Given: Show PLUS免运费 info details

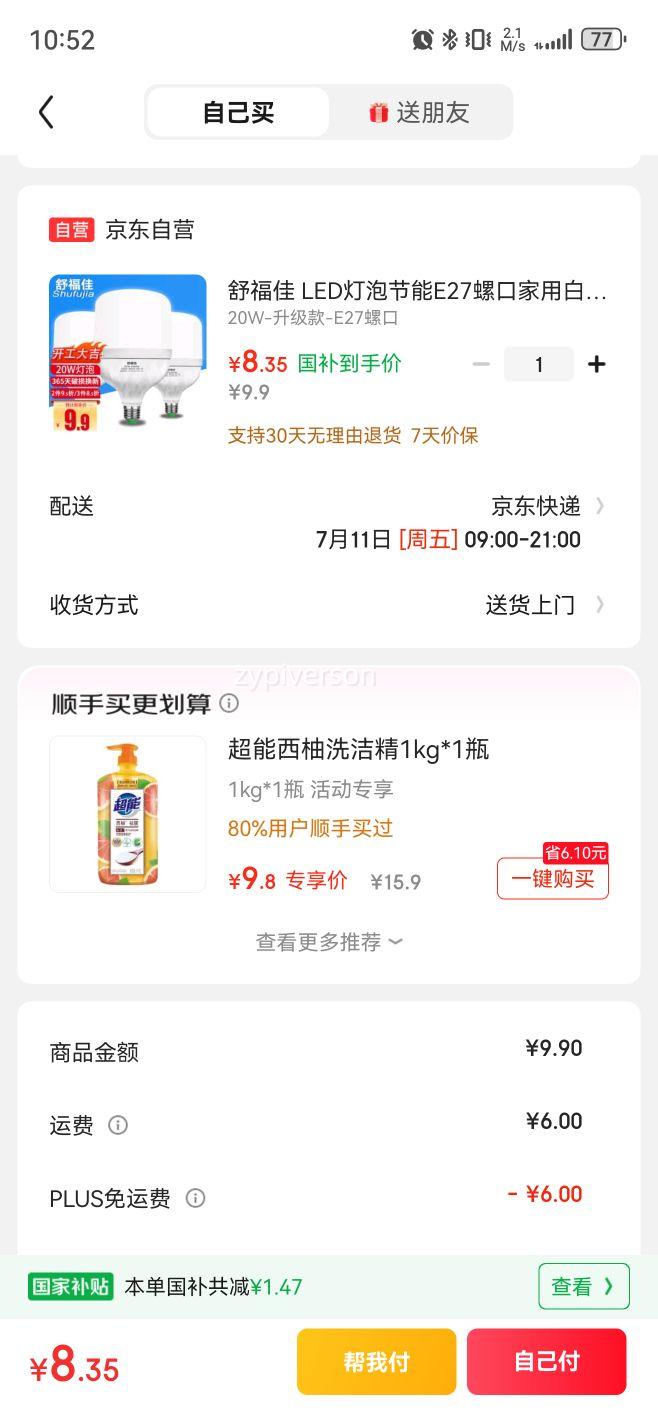Looking at the screenshot, I should [x=196, y=1198].
